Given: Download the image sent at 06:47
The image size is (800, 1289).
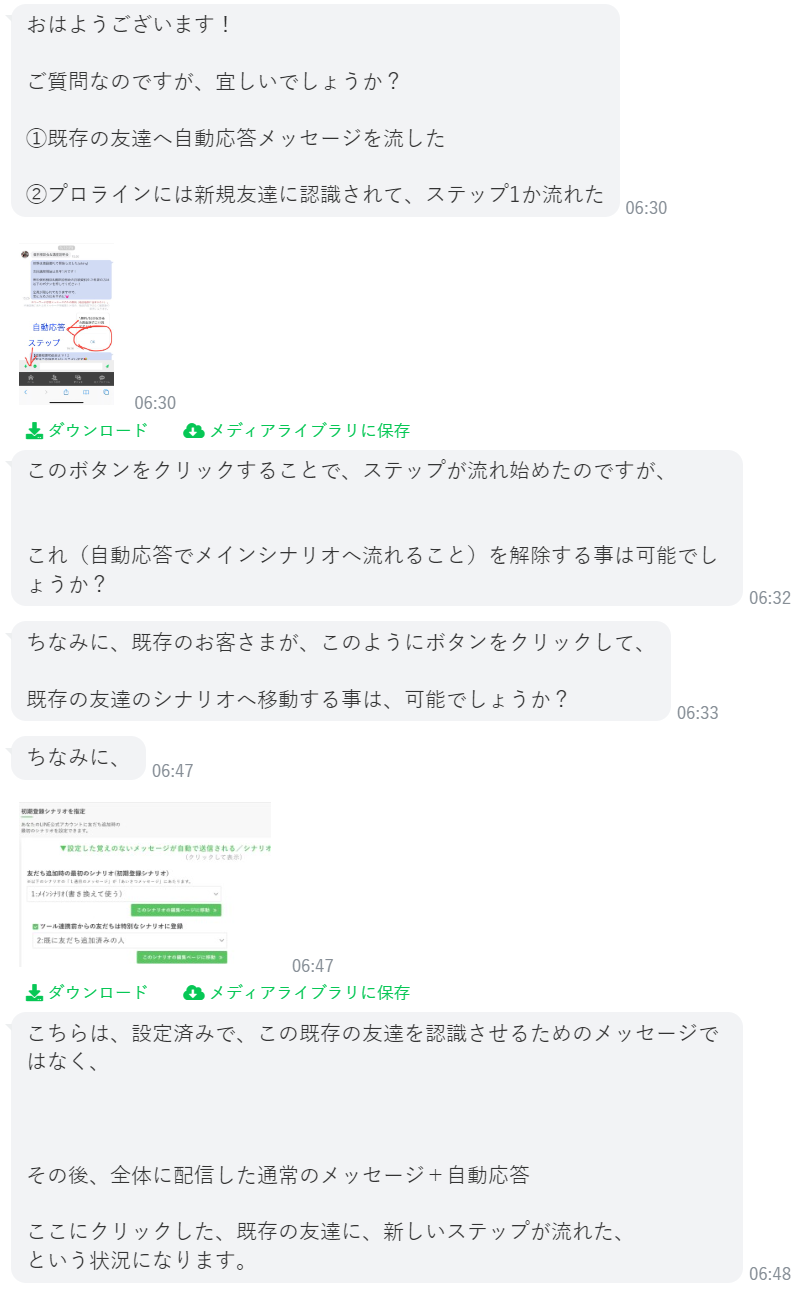Looking at the screenshot, I should [87, 992].
